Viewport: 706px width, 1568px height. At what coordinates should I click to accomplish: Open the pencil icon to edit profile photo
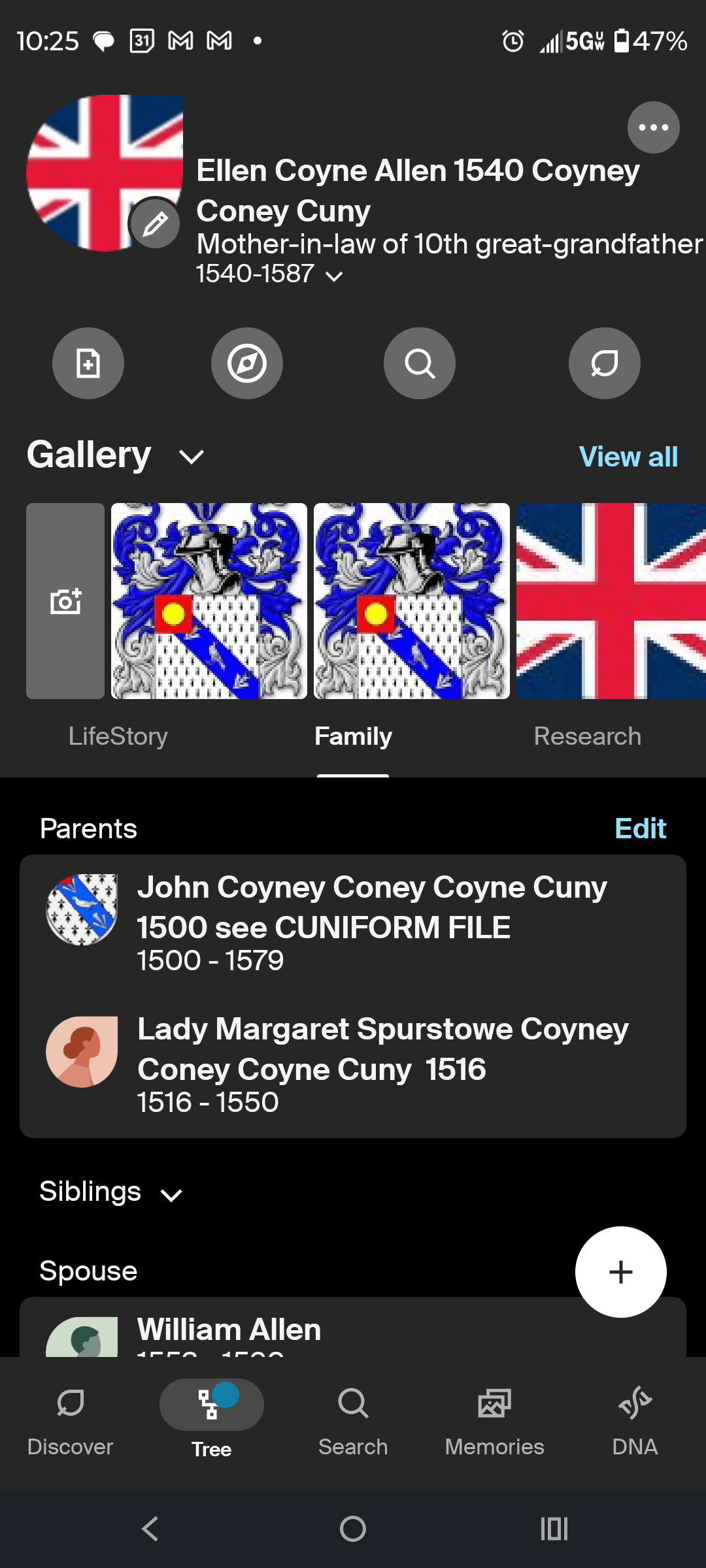click(x=155, y=223)
